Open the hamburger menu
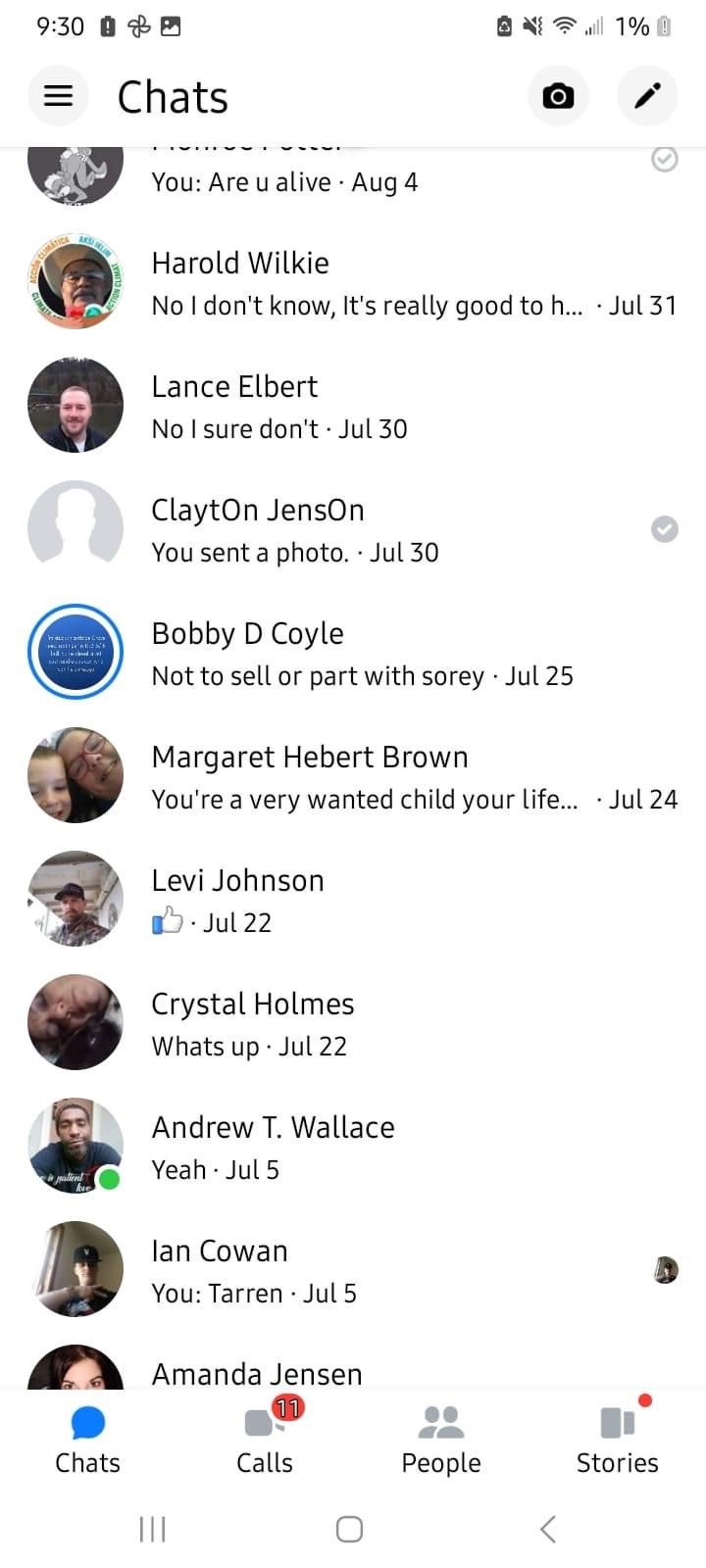Screen dimensions: 706x1568 tap(59, 96)
